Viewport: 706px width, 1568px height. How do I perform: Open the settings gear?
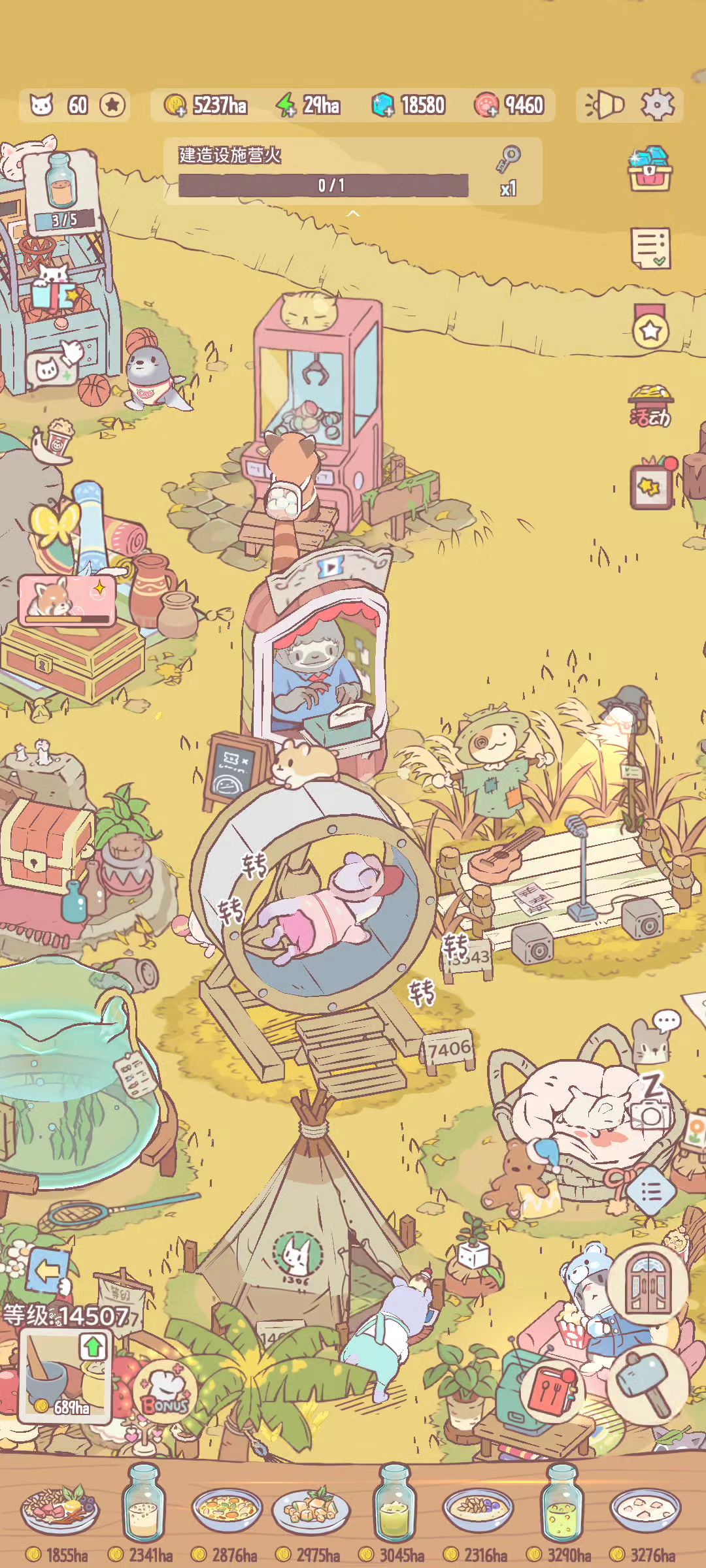tap(657, 105)
